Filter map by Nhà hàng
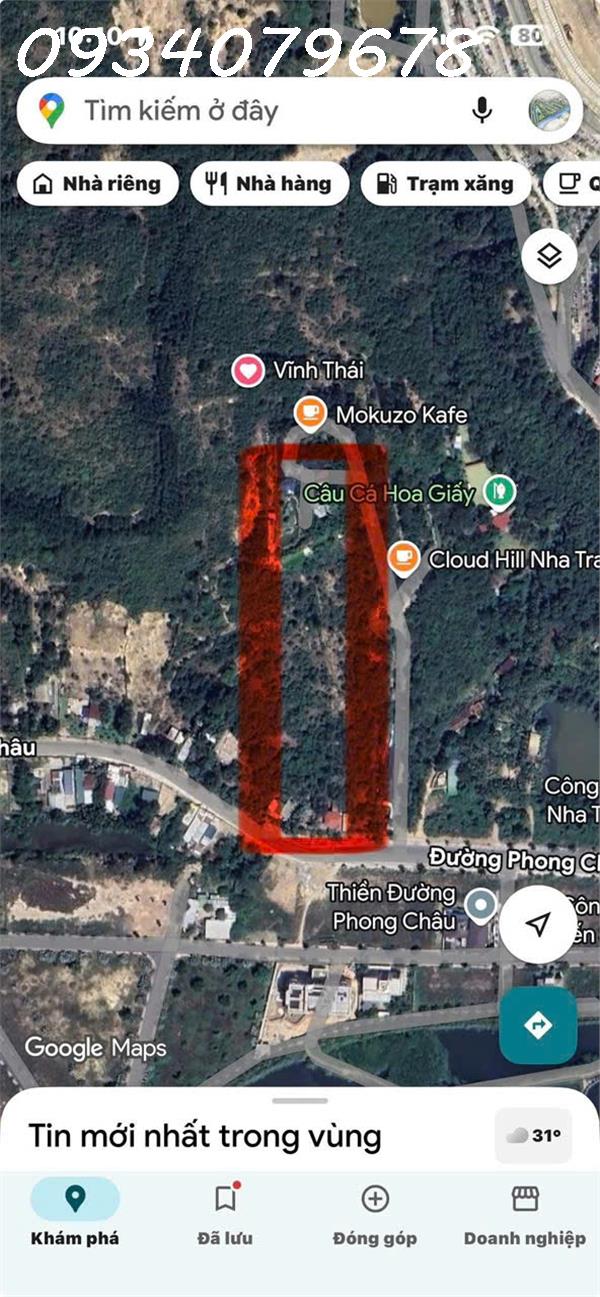This screenshot has width=600, height=1297. click(x=269, y=184)
